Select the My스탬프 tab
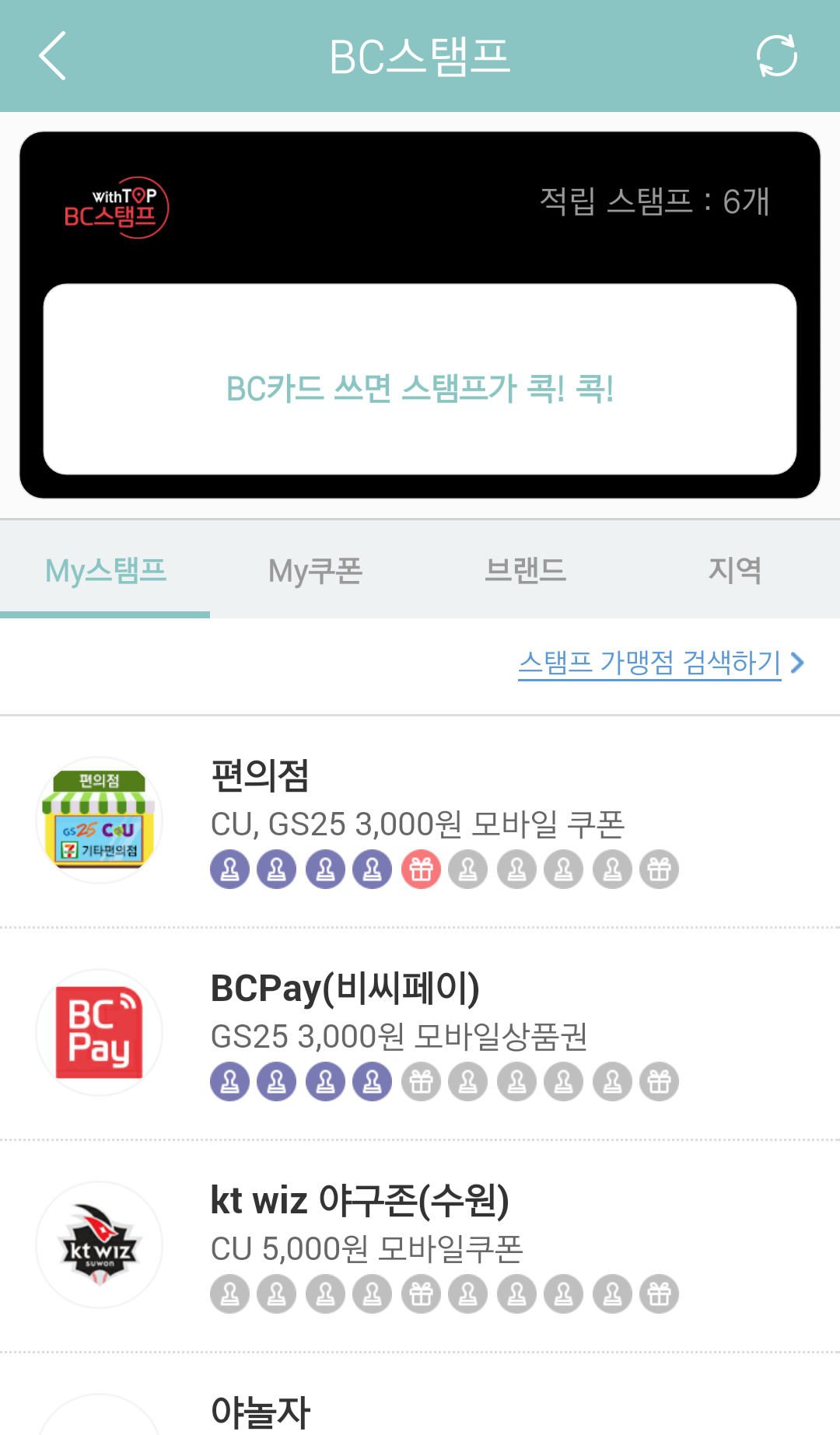 (105, 570)
